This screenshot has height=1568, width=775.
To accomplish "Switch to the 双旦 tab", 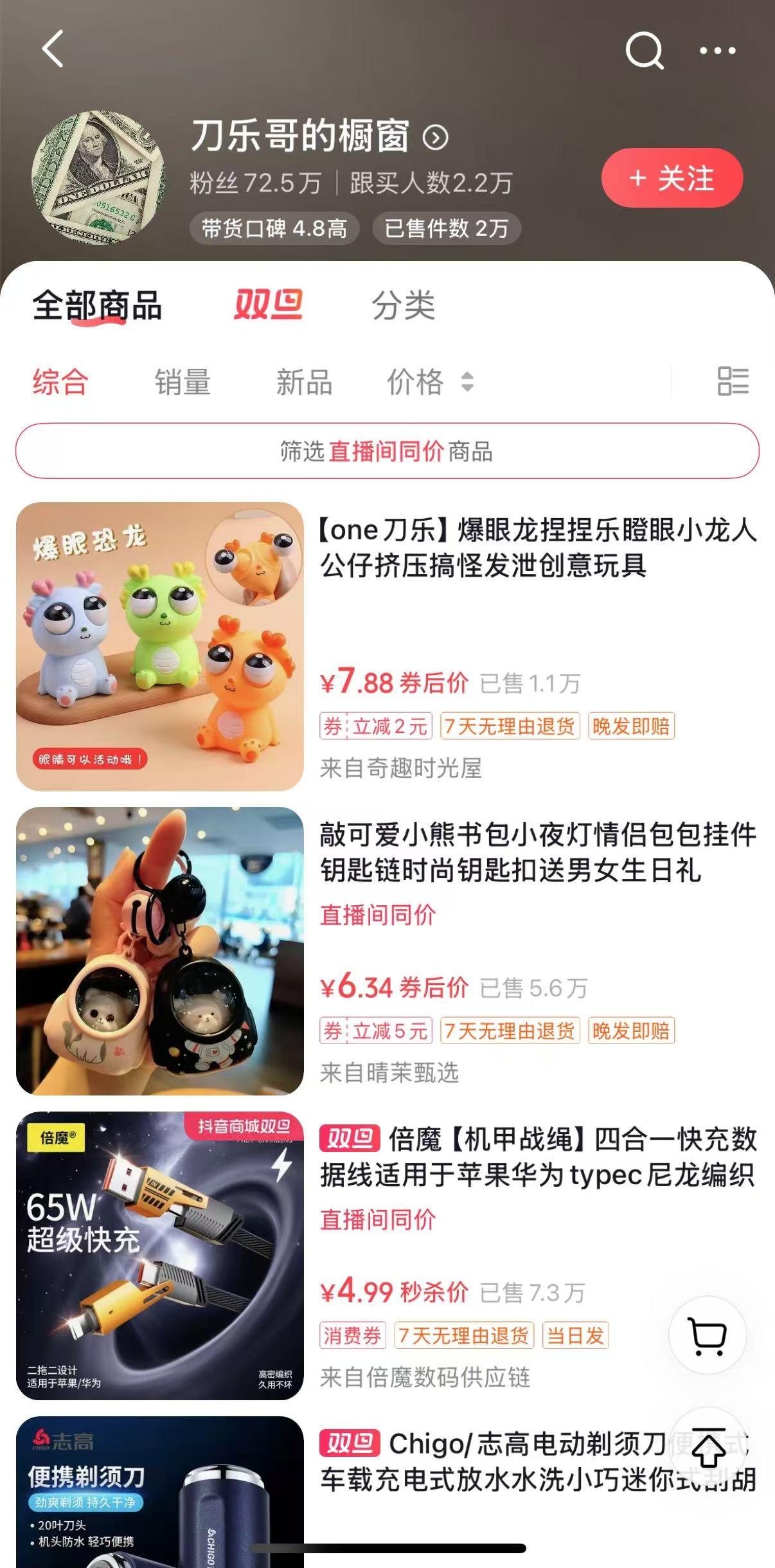I will 268,305.
